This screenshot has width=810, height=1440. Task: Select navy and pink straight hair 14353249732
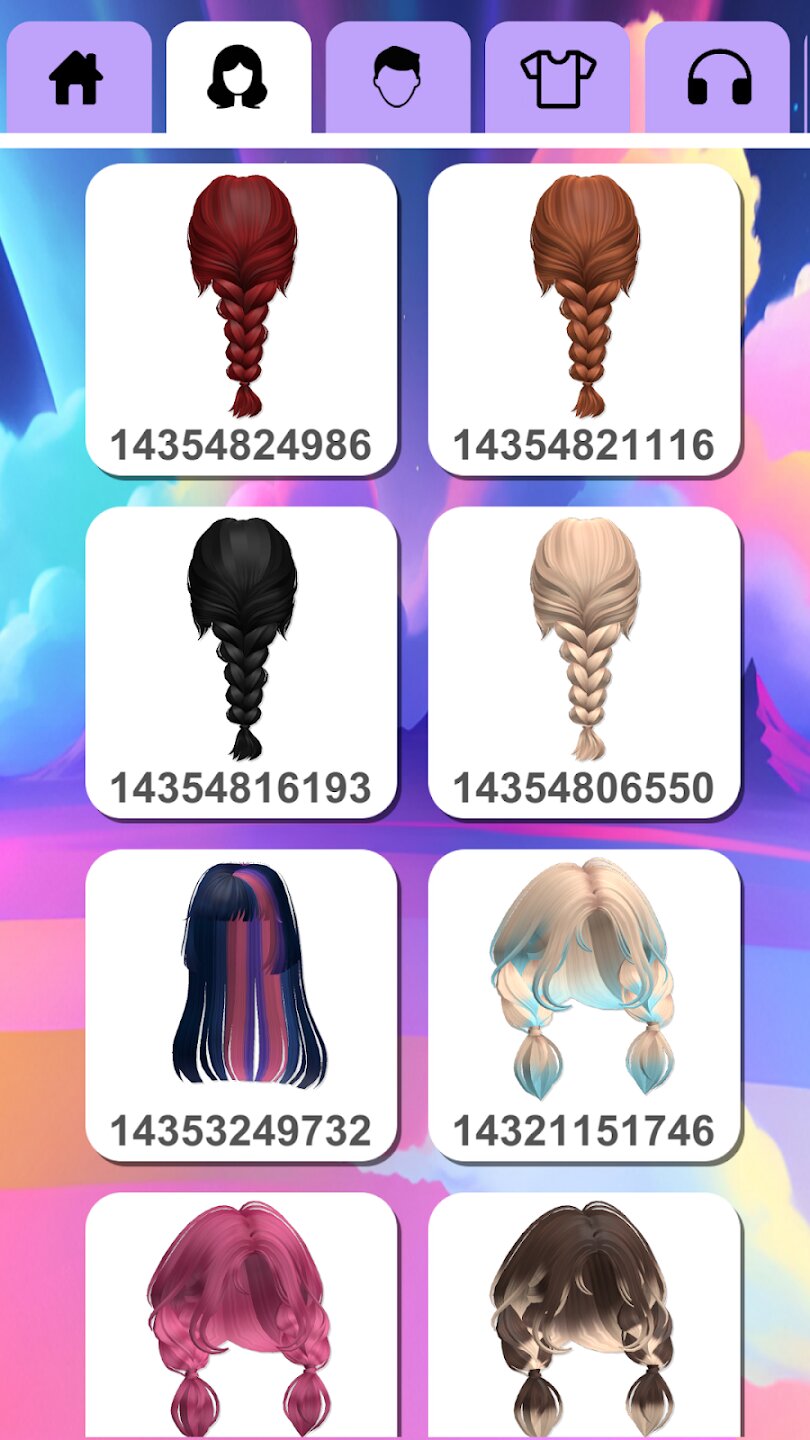tap(241, 1005)
